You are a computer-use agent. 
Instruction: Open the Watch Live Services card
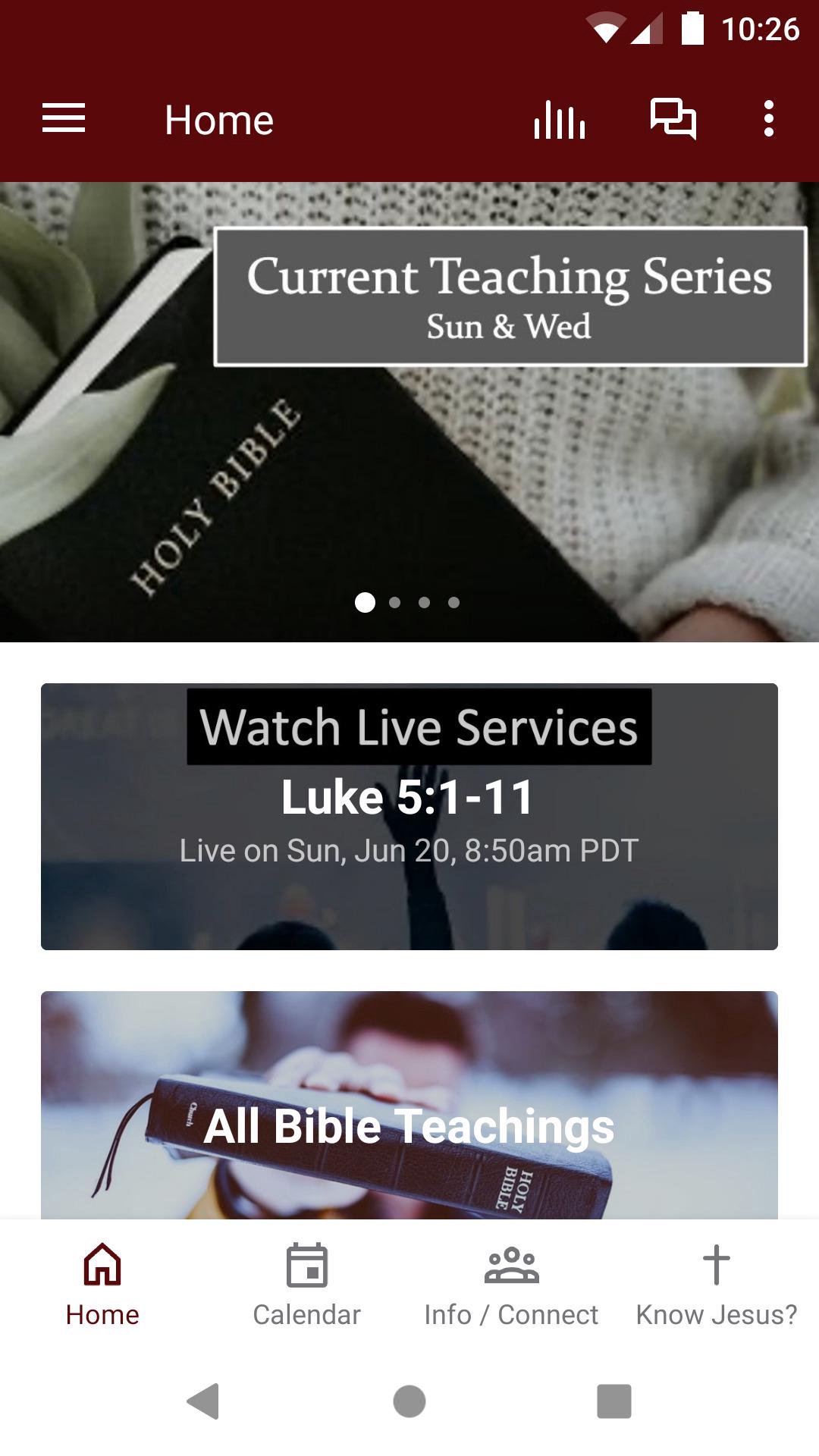click(x=409, y=816)
